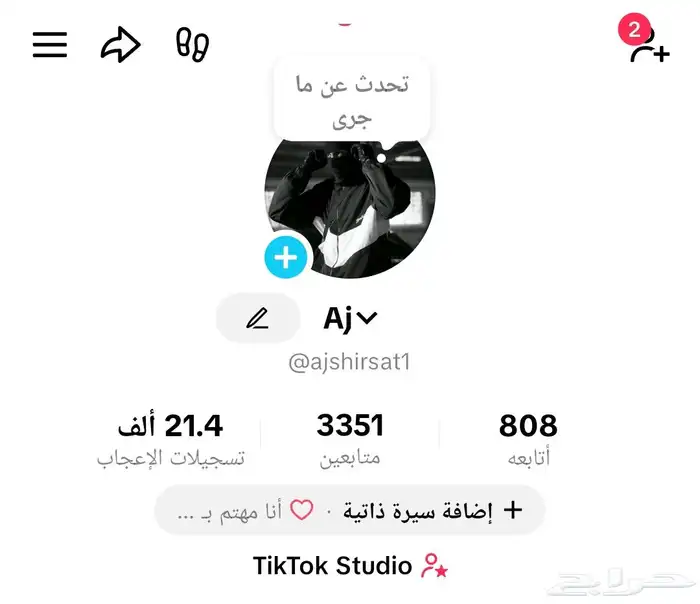Open the add friends icon

click(648, 46)
